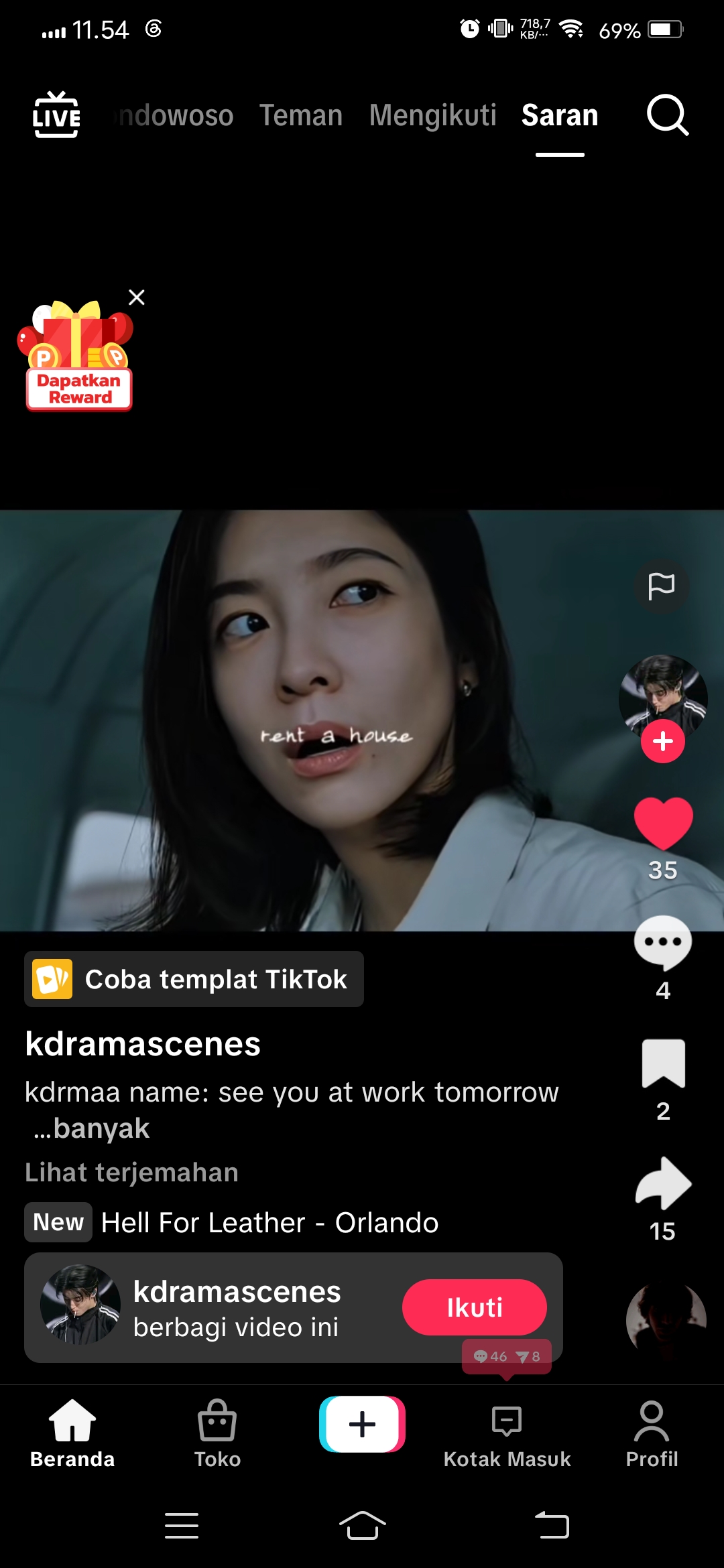724x1568 pixels.
Task: Open the comments bubble
Action: pyautogui.click(x=663, y=943)
